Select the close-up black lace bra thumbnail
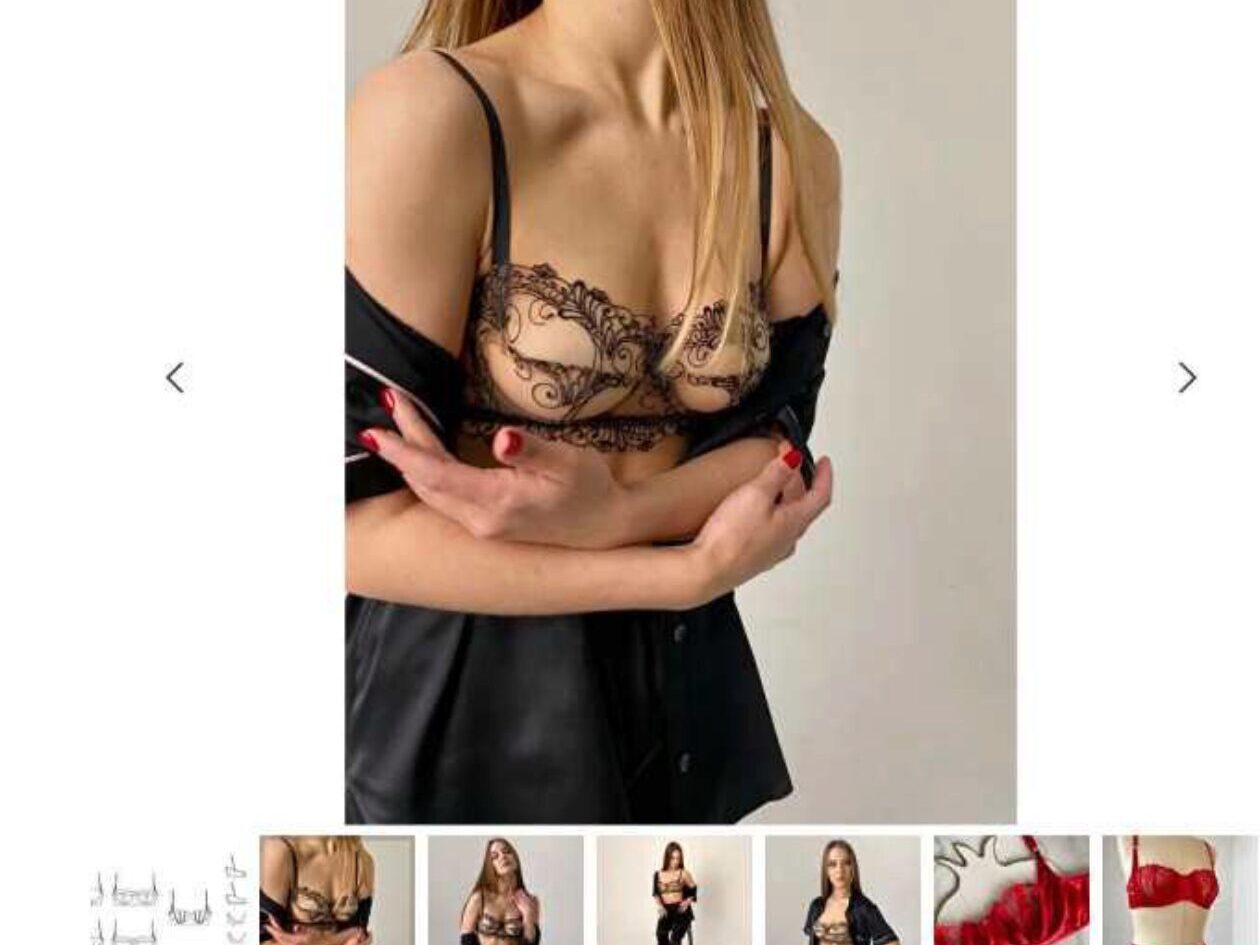This screenshot has width=1260, height=945. (x=337, y=891)
